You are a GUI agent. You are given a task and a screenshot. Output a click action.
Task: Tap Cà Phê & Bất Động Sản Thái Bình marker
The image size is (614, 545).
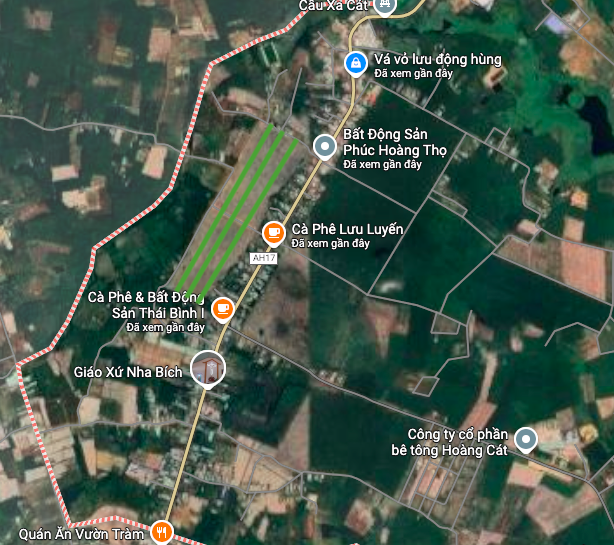point(223,308)
